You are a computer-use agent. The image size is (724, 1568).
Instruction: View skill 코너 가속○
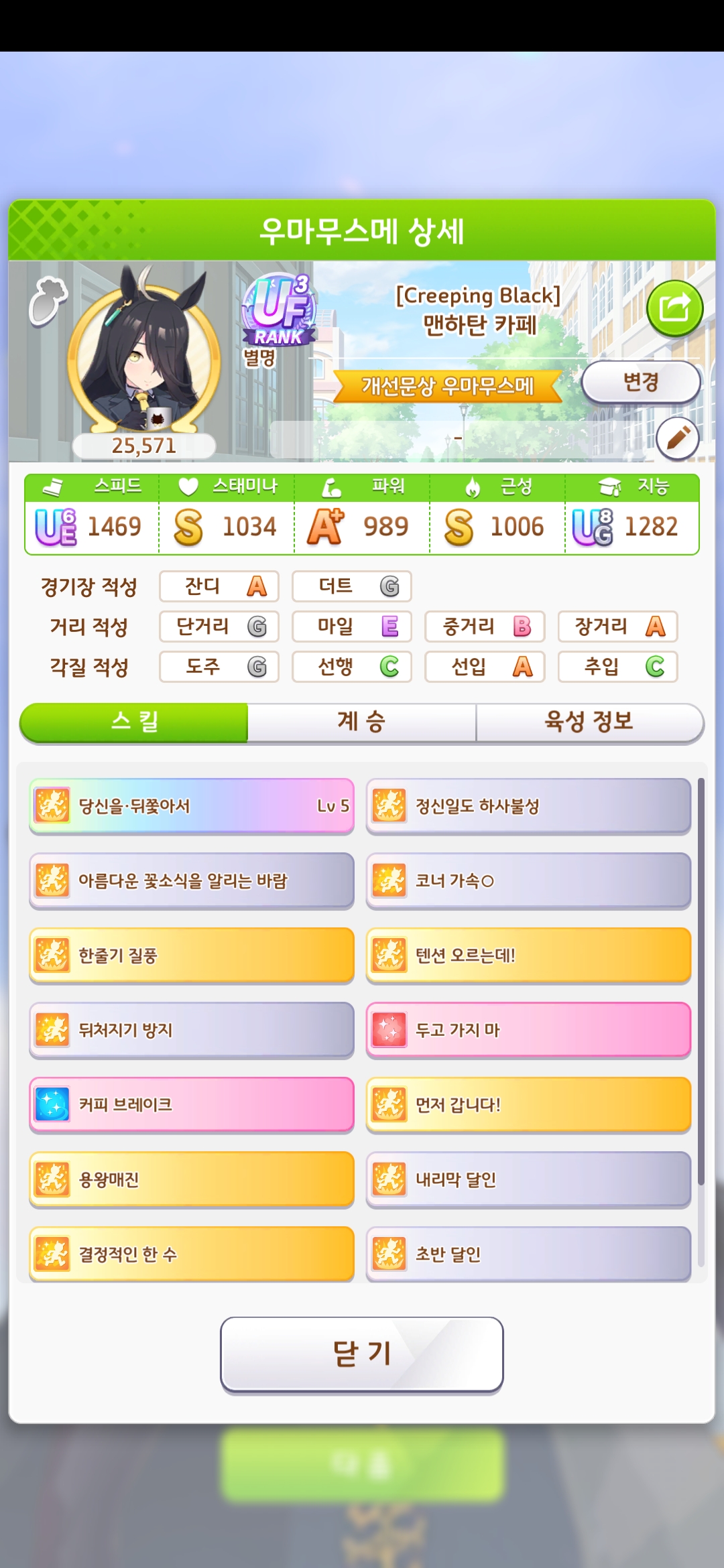coord(528,880)
